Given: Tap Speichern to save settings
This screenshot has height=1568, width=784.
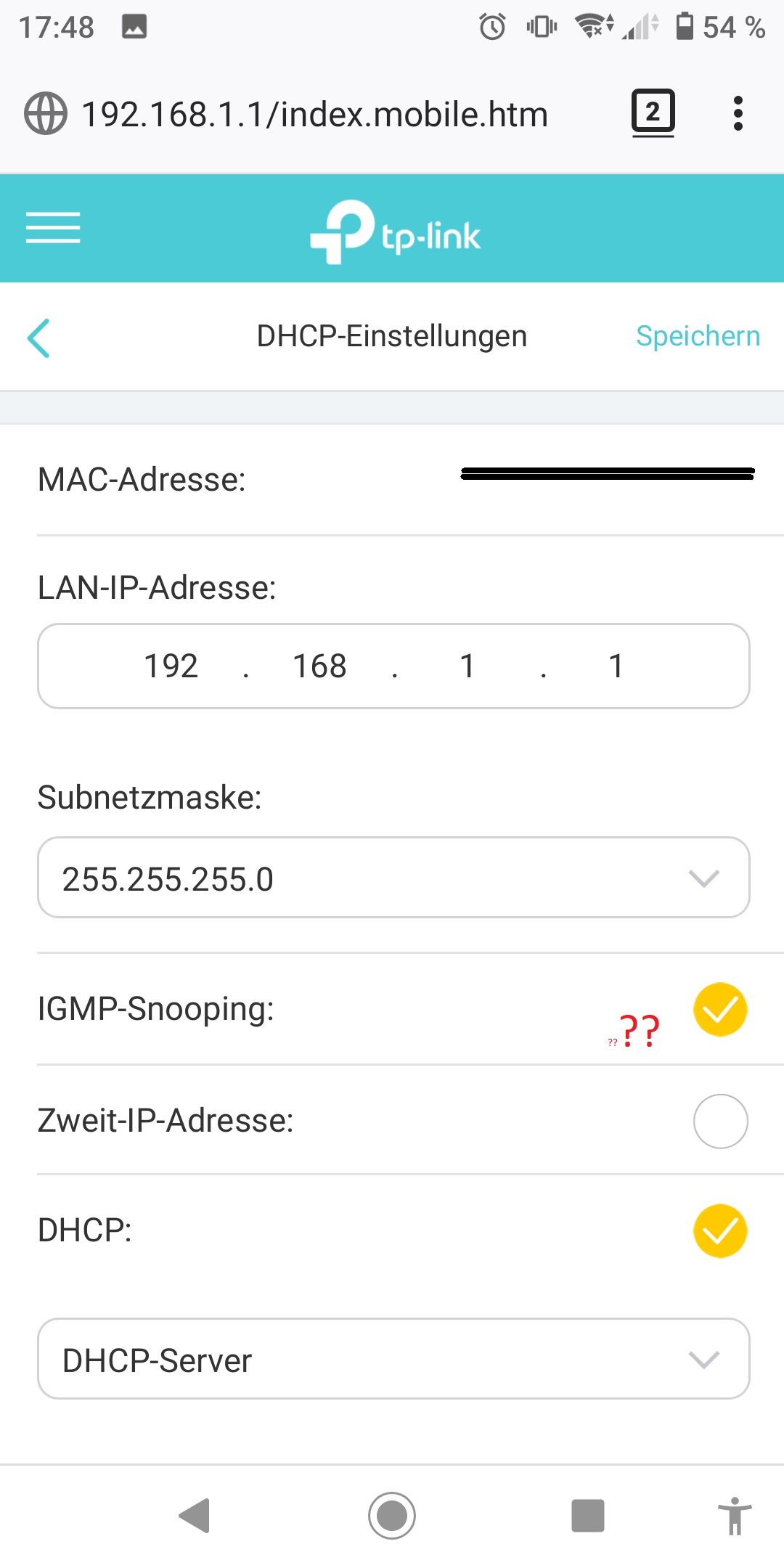Looking at the screenshot, I should pyautogui.click(x=698, y=336).
